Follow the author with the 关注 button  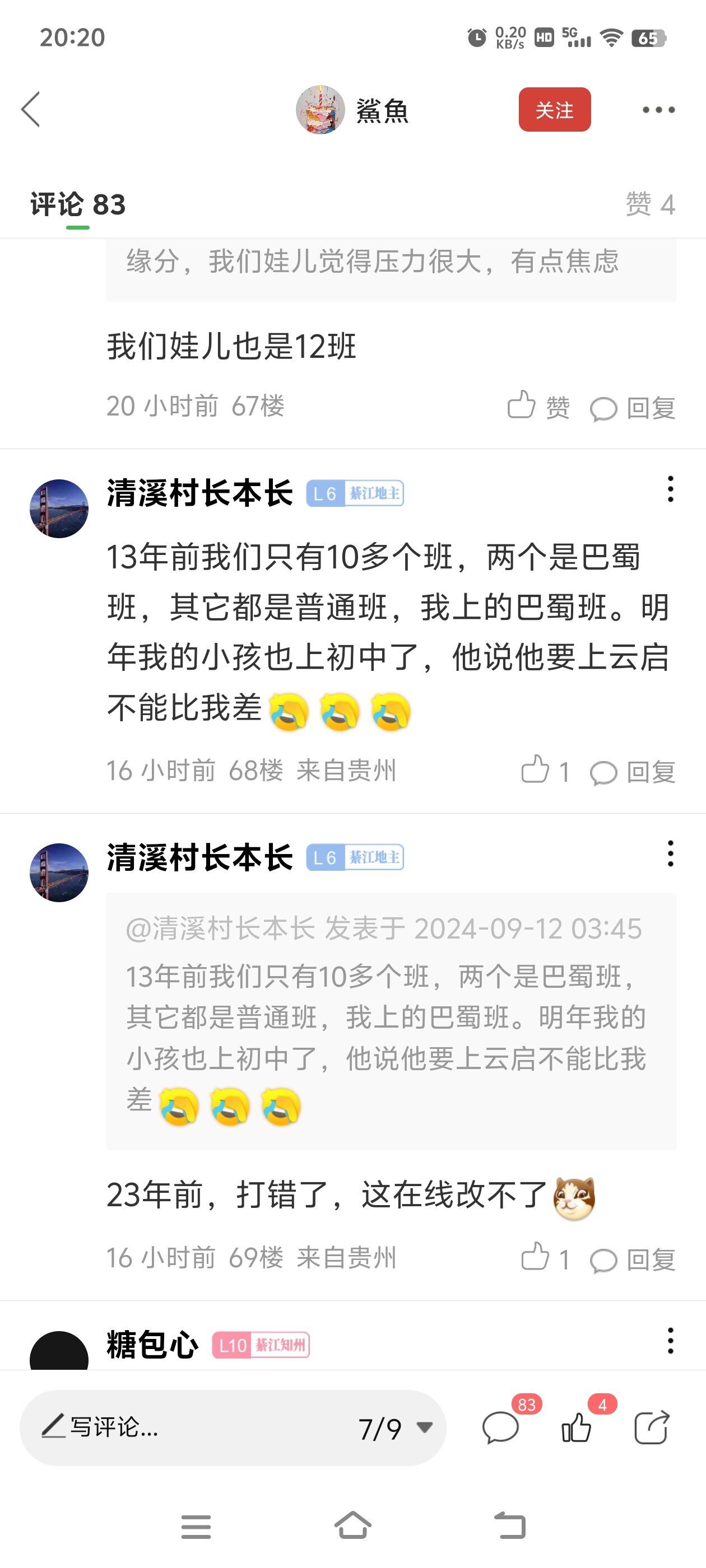[554, 110]
